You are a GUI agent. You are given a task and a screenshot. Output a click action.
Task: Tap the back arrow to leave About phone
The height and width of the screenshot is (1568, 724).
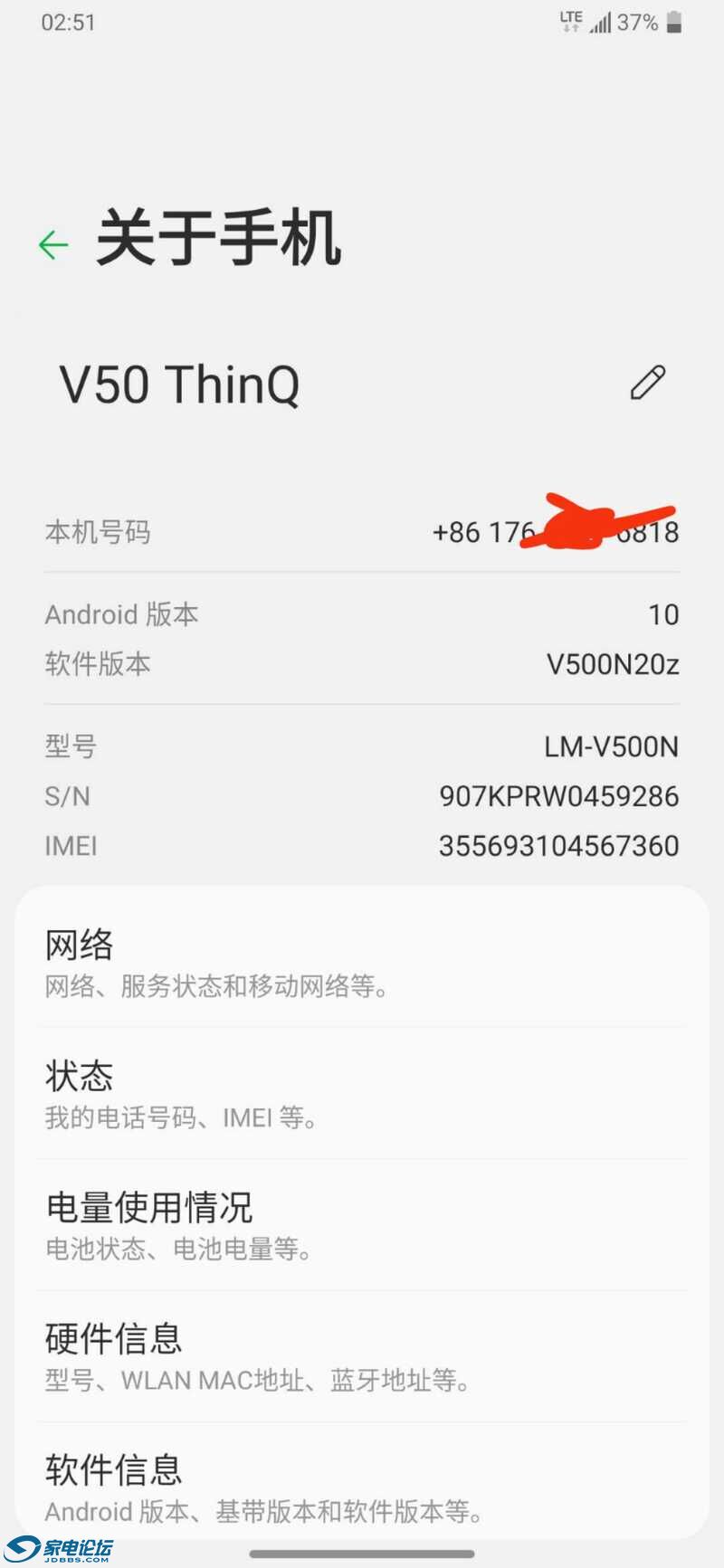(x=52, y=242)
